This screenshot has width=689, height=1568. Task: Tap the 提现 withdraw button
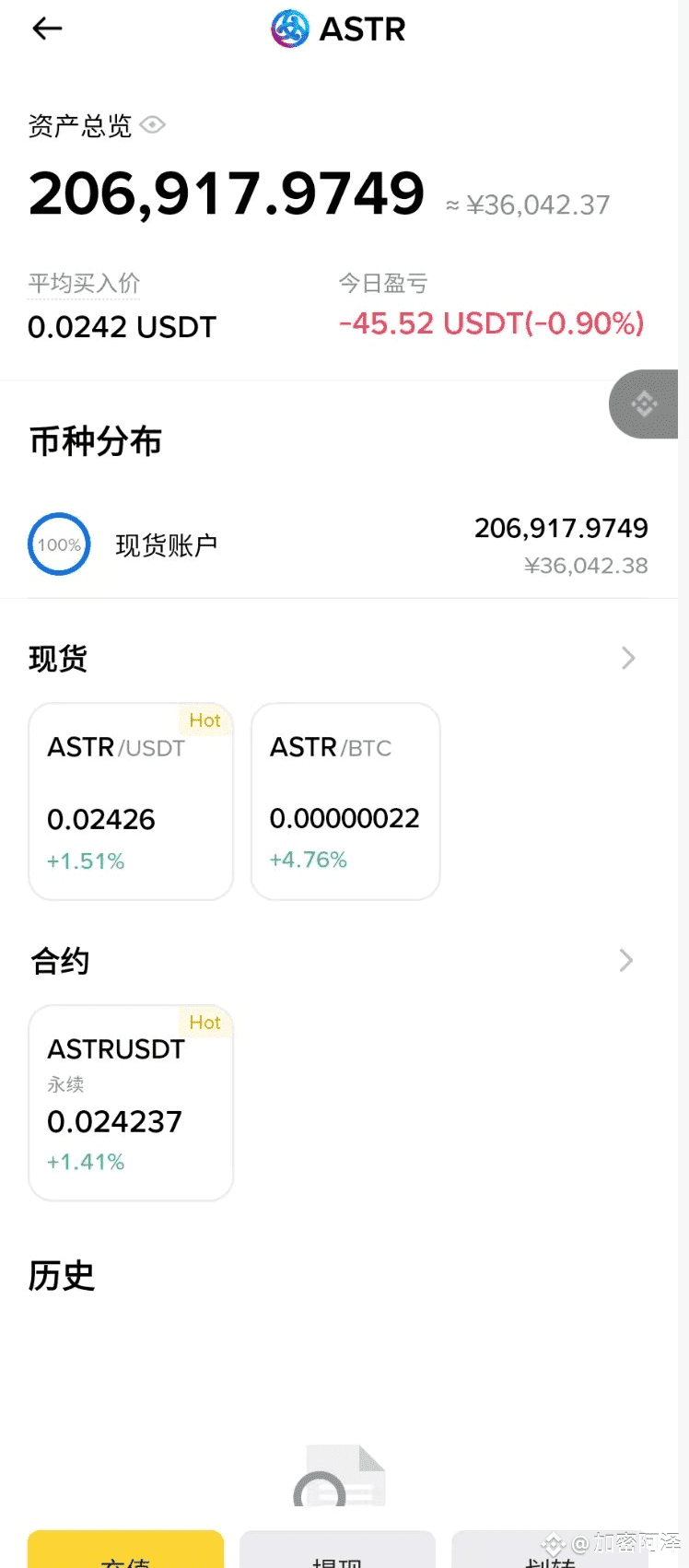coord(337,1550)
